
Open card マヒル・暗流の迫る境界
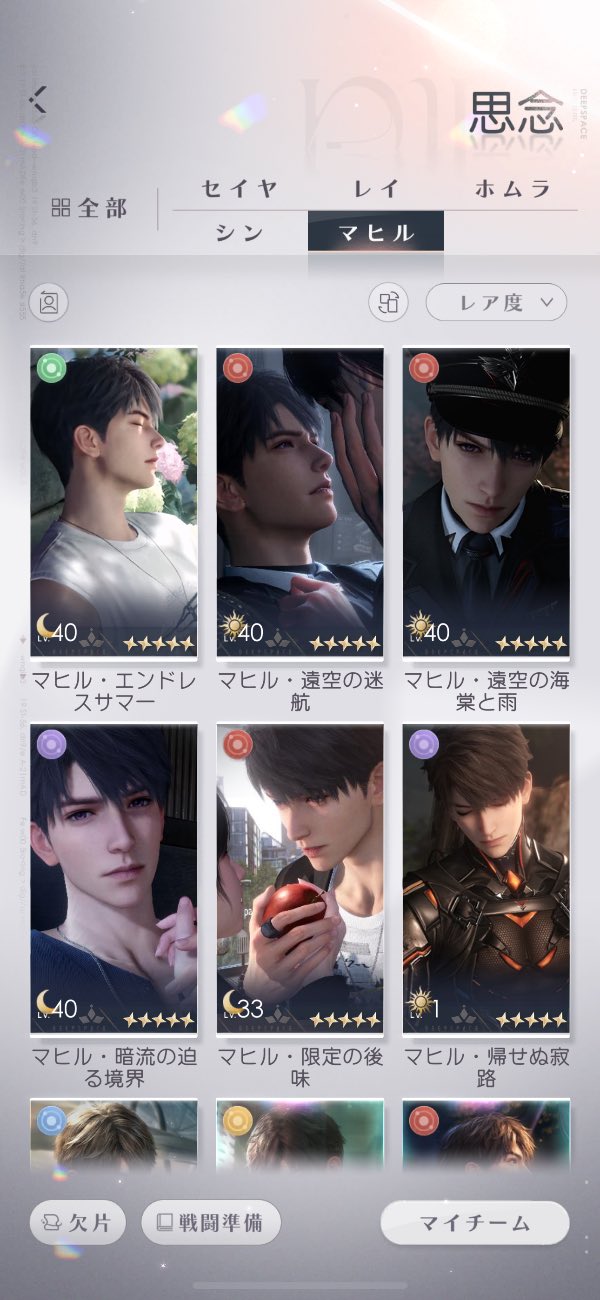point(113,878)
